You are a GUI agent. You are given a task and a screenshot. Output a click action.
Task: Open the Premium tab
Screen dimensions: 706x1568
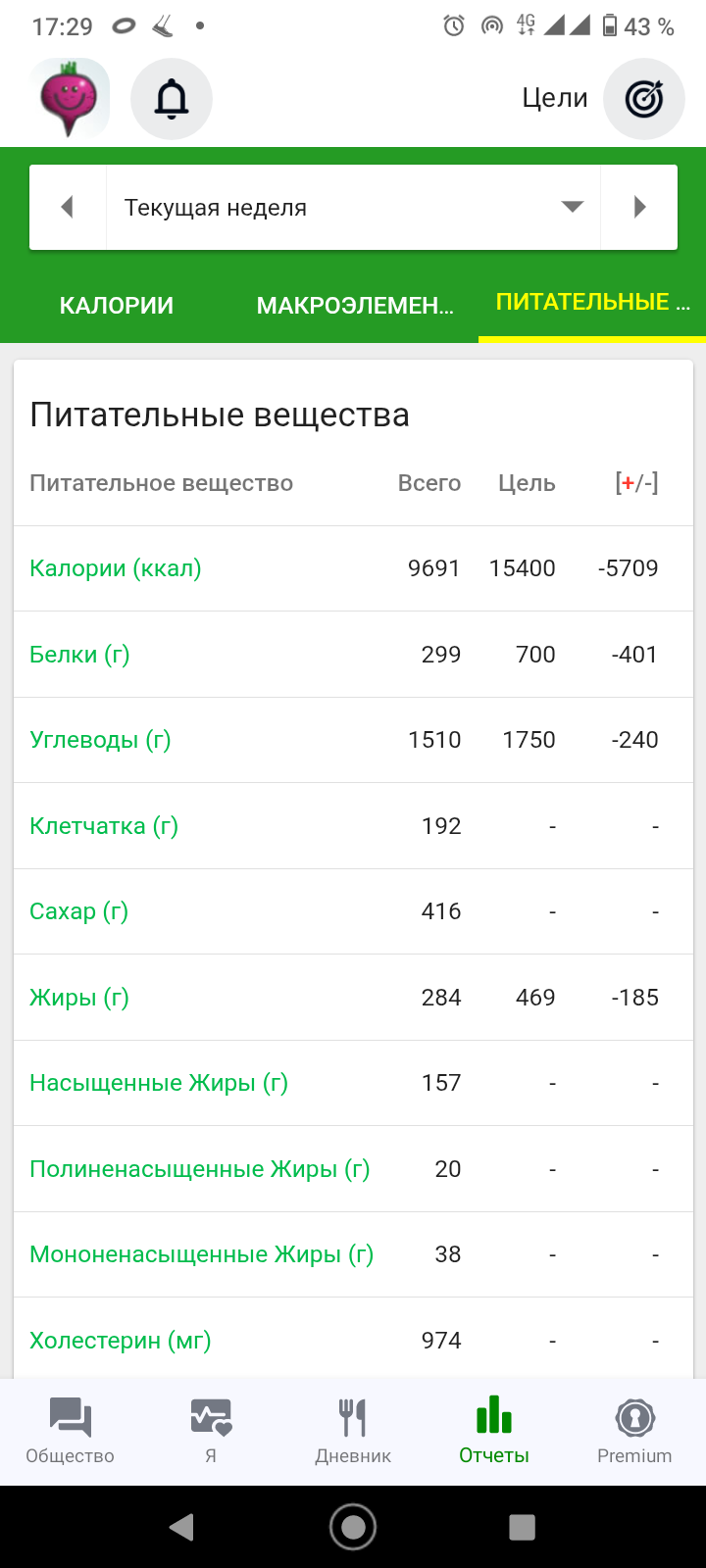pos(634,1431)
